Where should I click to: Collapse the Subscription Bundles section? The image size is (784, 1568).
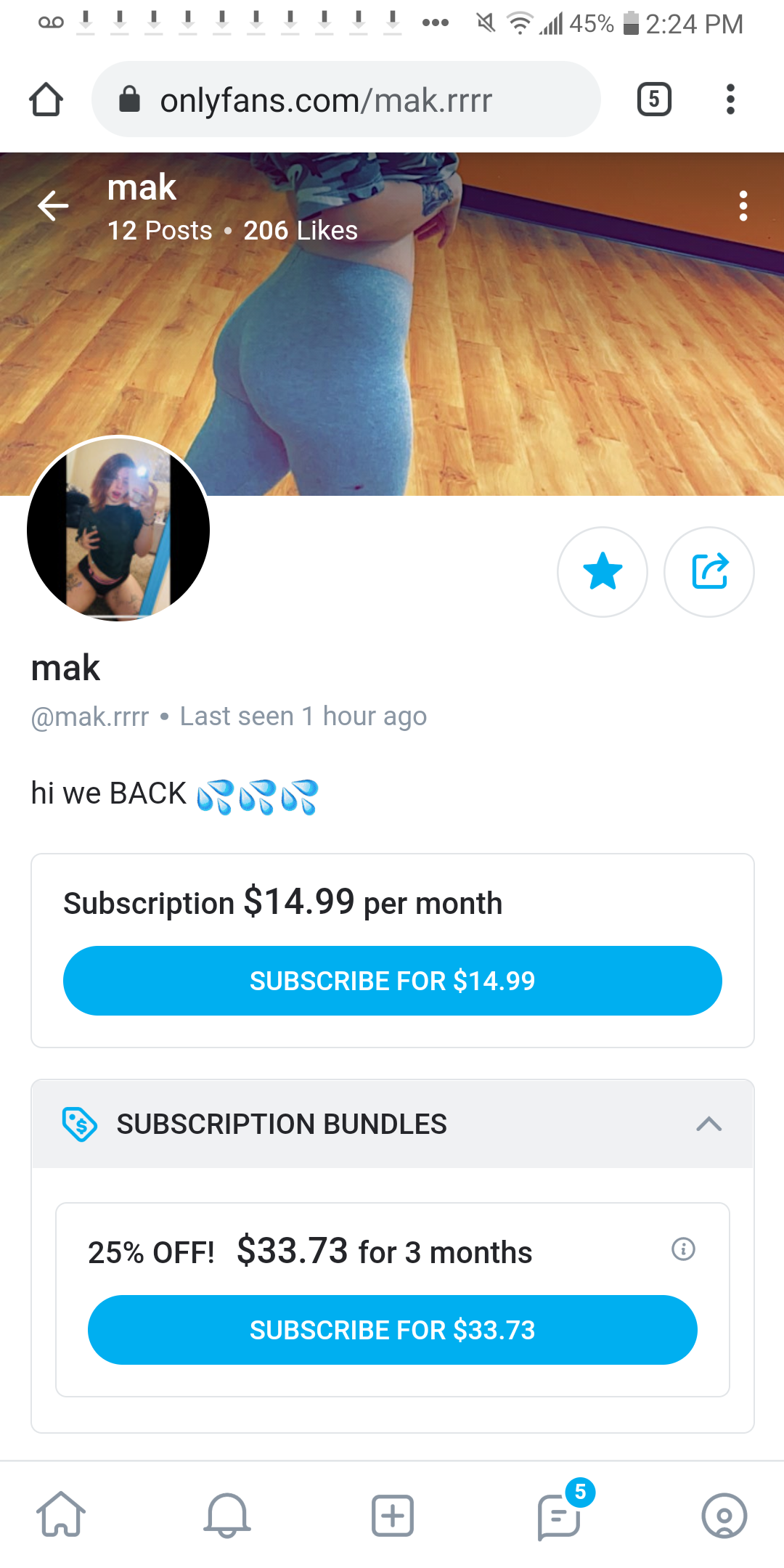coord(709,1125)
